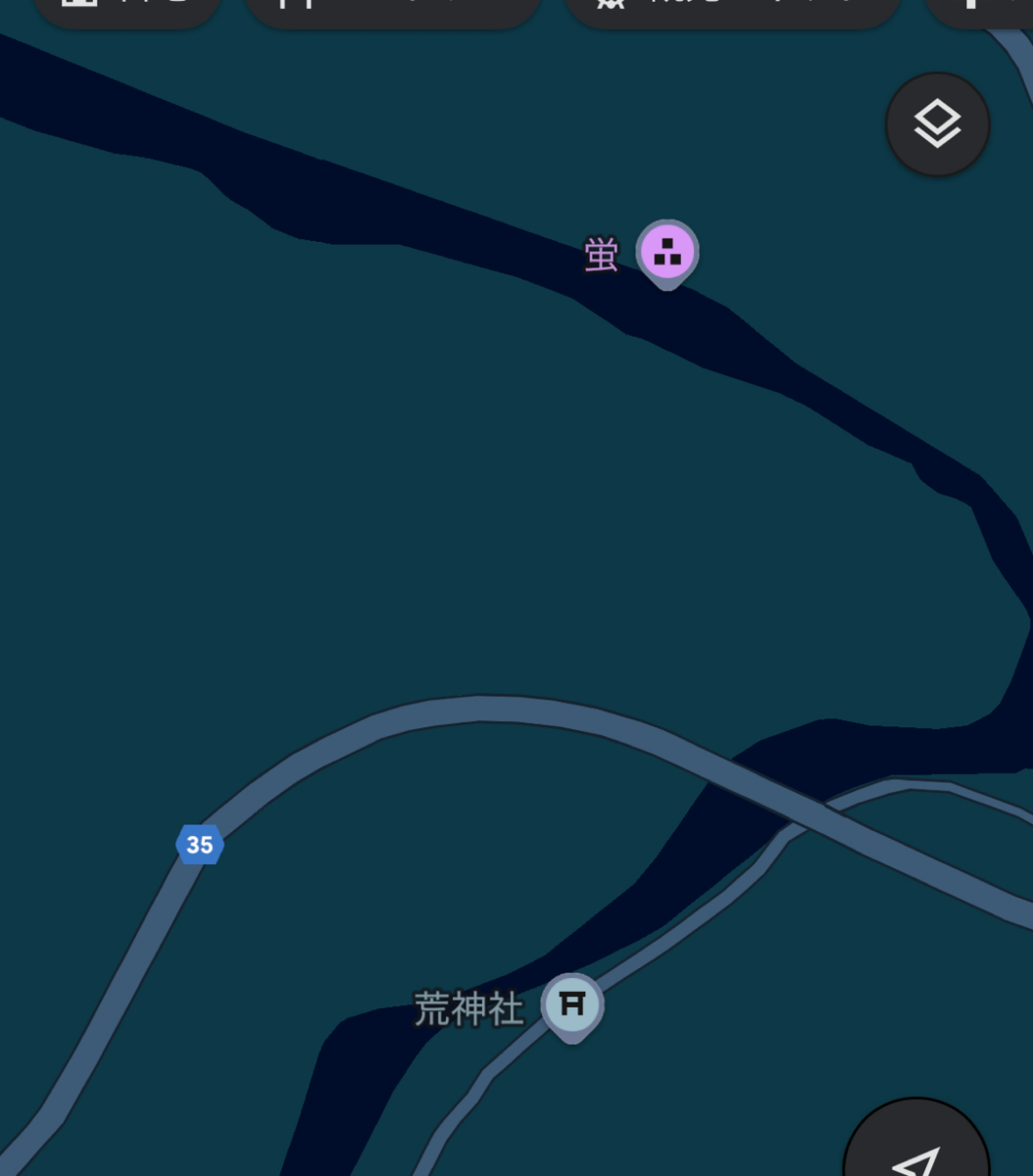This screenshot has width=1033, height=1176.
Task: Open the 荒神社 shrine marker
Action: pos(572,1004)
